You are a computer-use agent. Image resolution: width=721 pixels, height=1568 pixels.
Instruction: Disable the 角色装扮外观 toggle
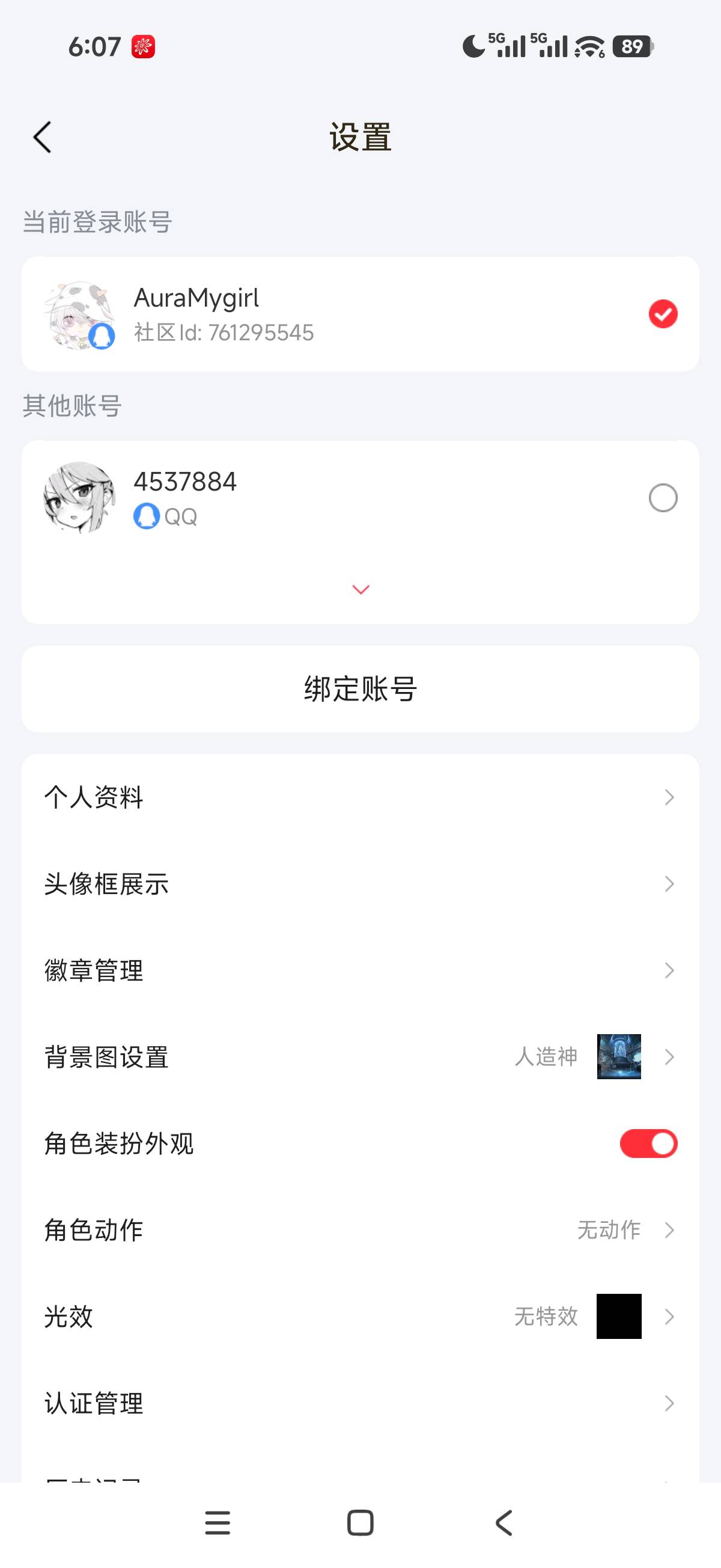tap(648, 1143)
